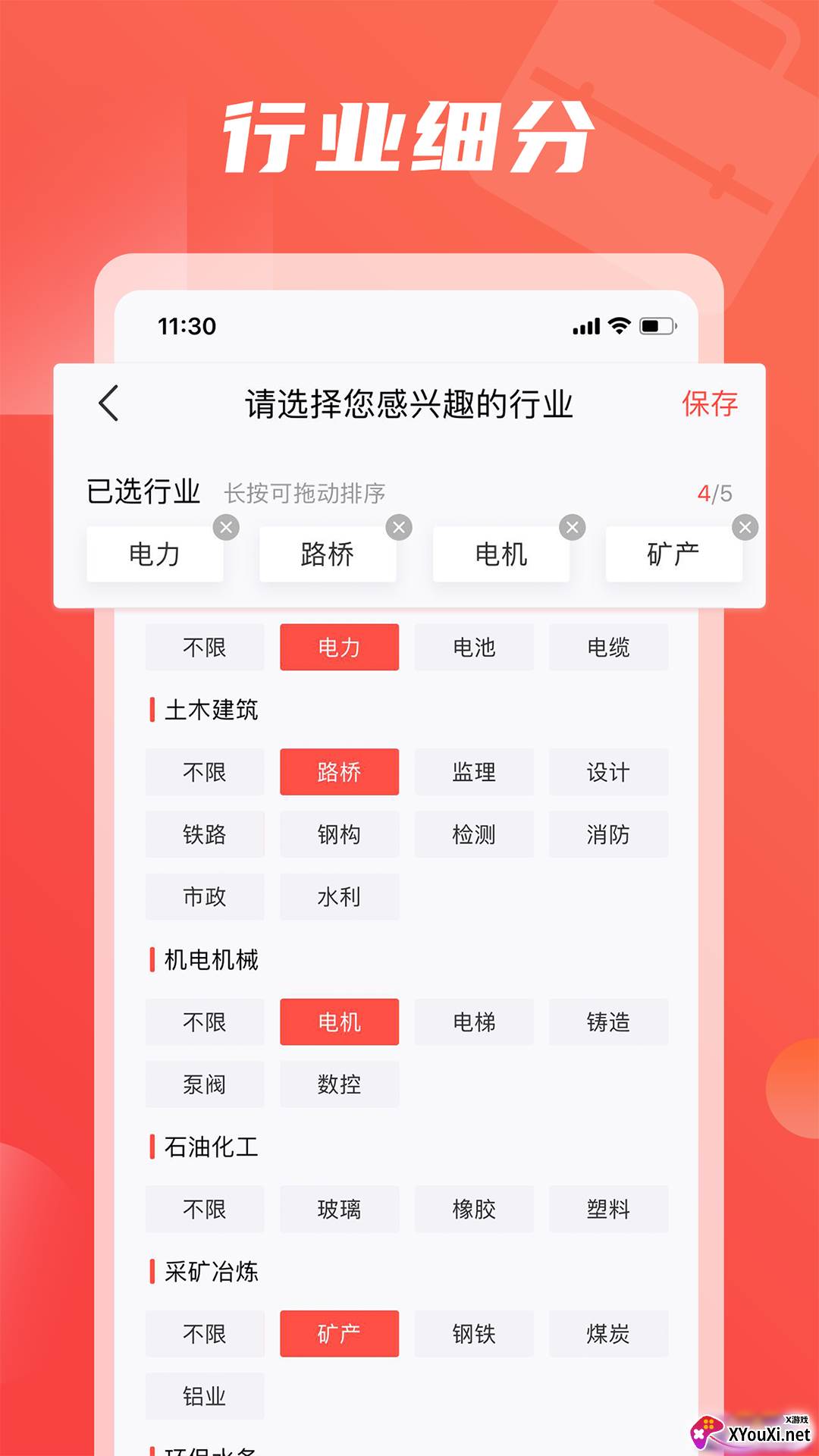
Task: Remove 电力 from selected industries via its X
Action: (224, 526)
